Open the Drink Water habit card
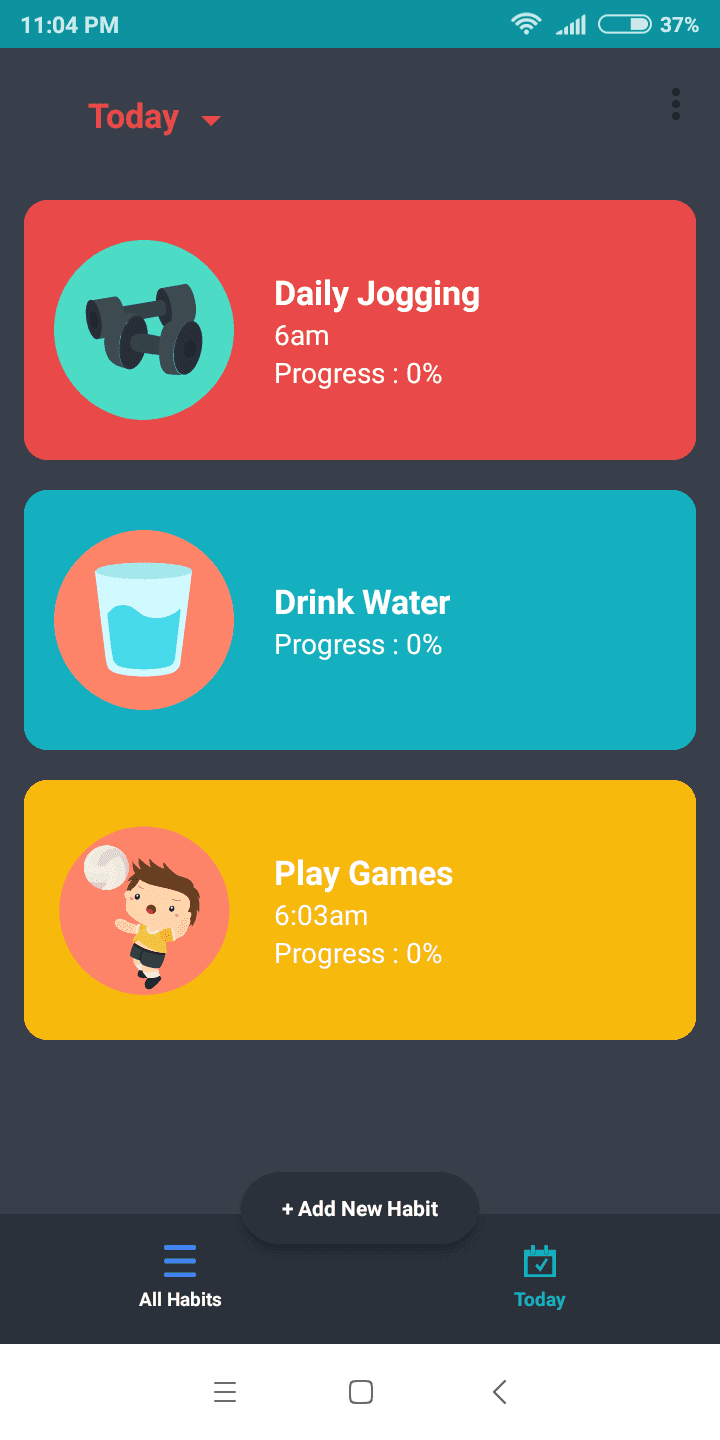Image resolution: width=720 pixels, height=1440 pixels. 360,620
